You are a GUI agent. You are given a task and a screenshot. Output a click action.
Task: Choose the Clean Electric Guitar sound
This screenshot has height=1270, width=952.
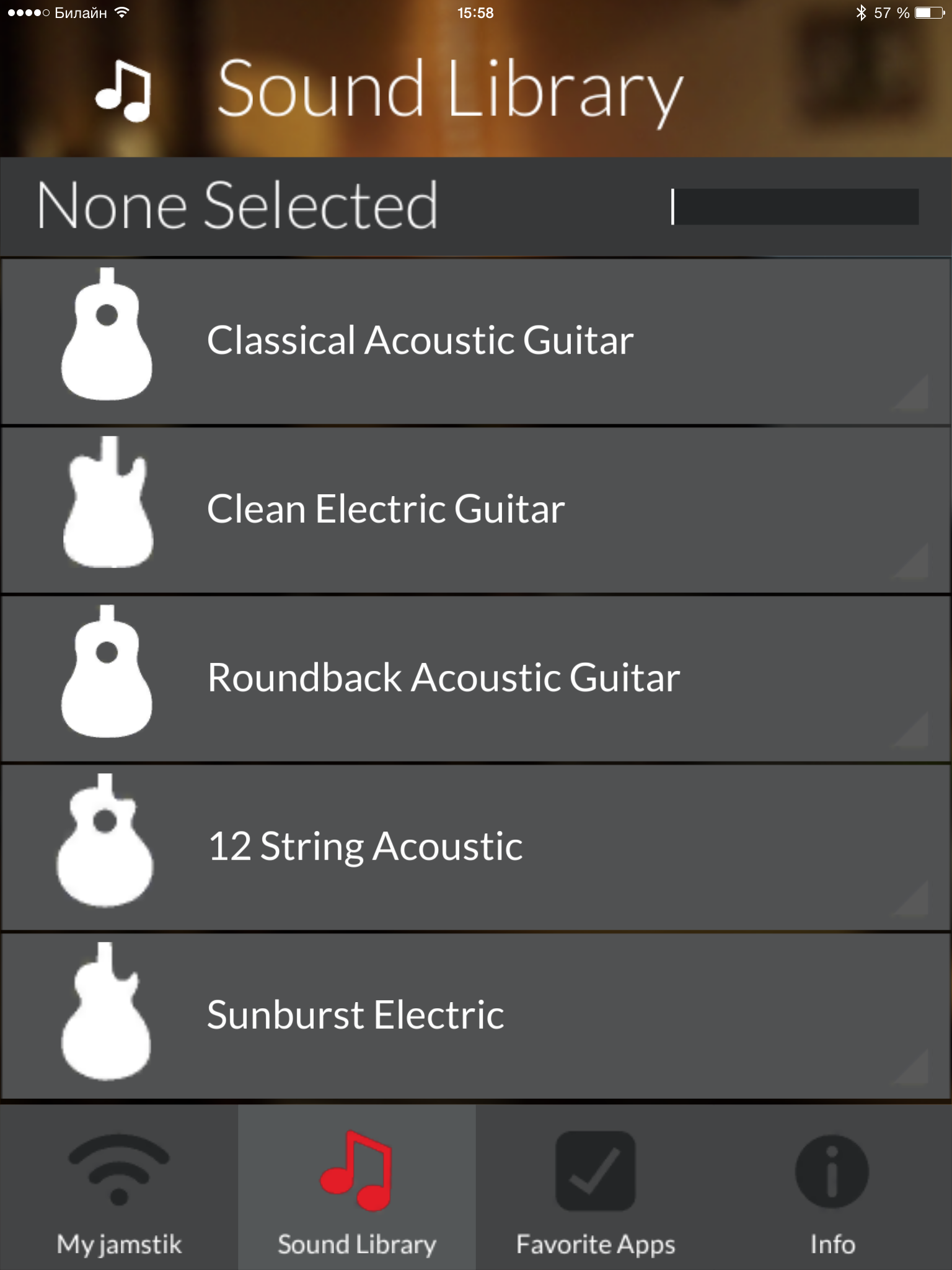(x=476, y=510)
